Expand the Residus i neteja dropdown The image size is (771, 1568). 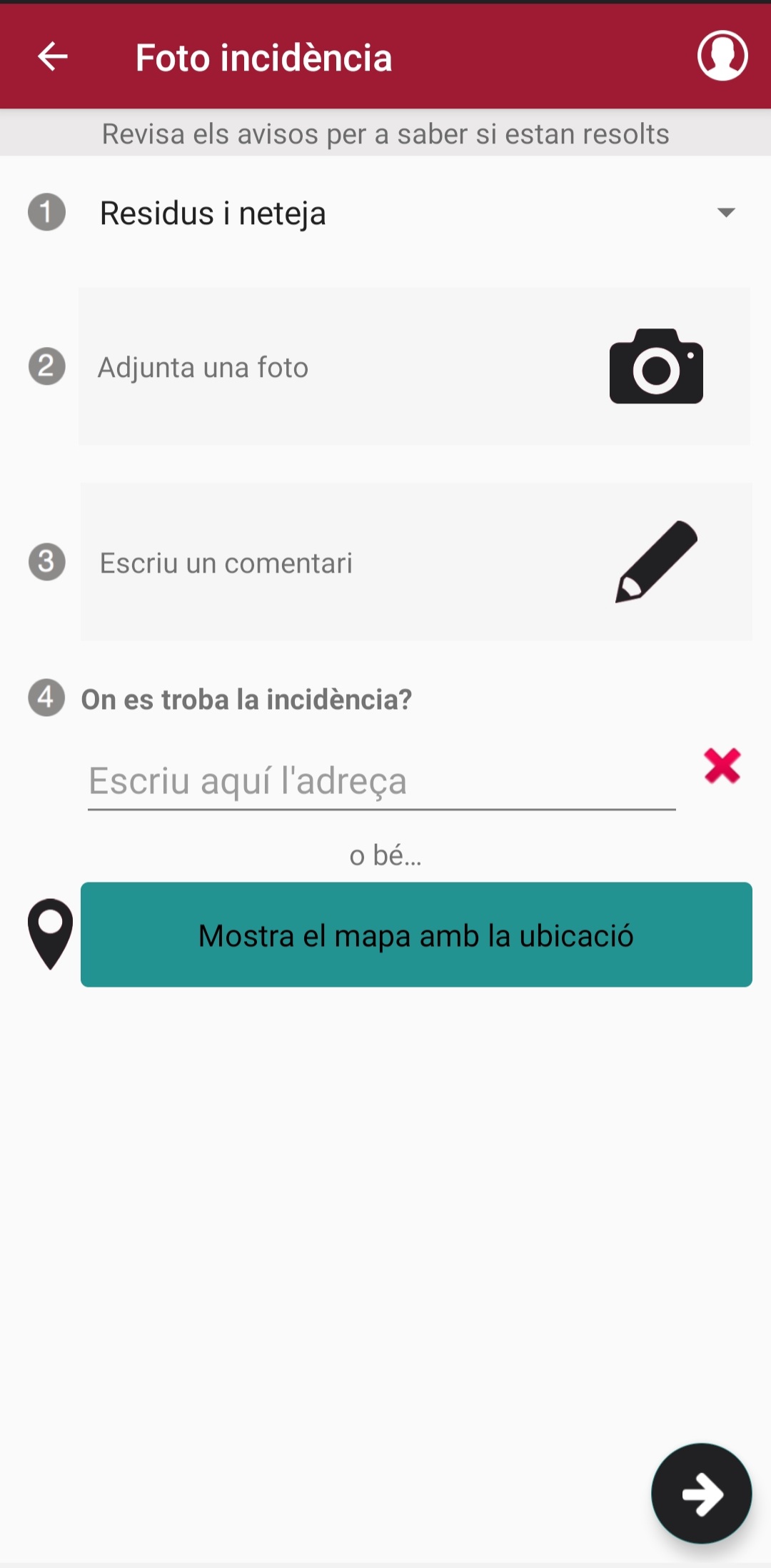click(x=417, y=213)
